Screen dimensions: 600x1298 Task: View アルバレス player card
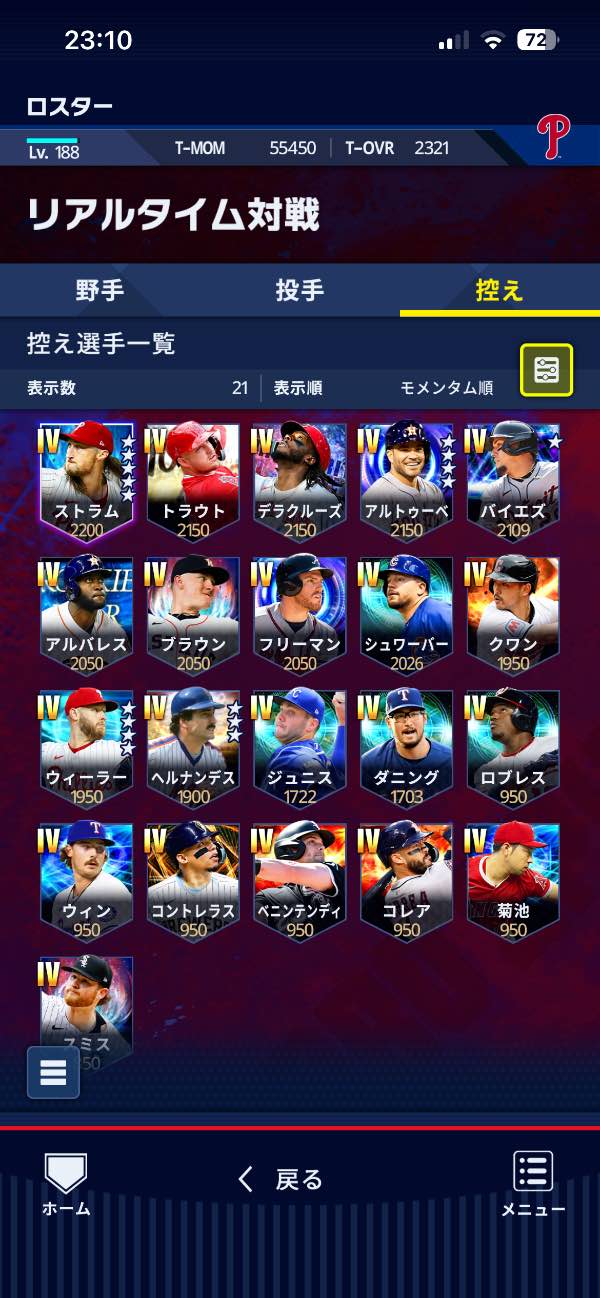click(87, 612)
